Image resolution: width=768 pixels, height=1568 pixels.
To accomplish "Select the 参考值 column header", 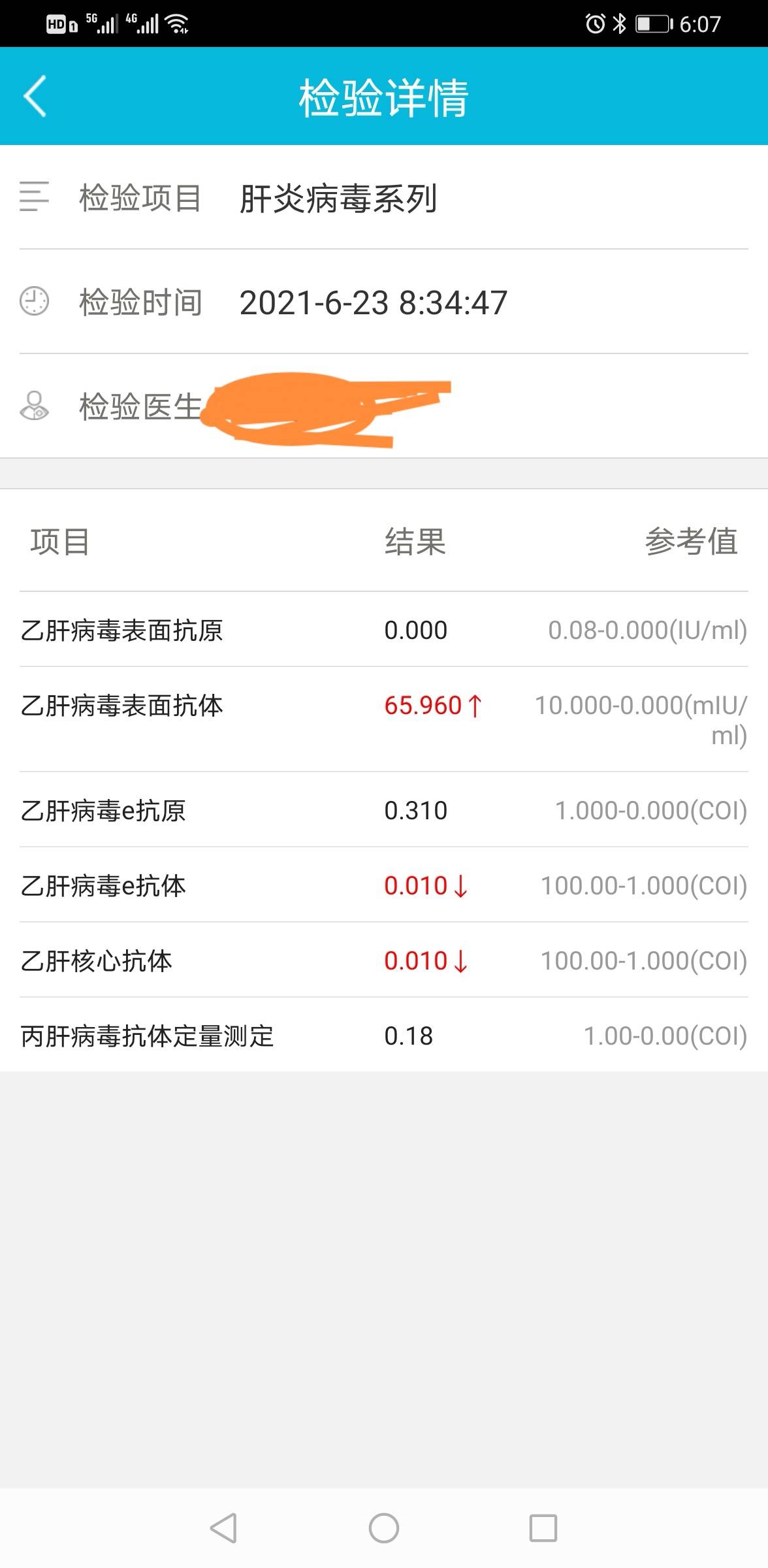I will click(692, 541).
